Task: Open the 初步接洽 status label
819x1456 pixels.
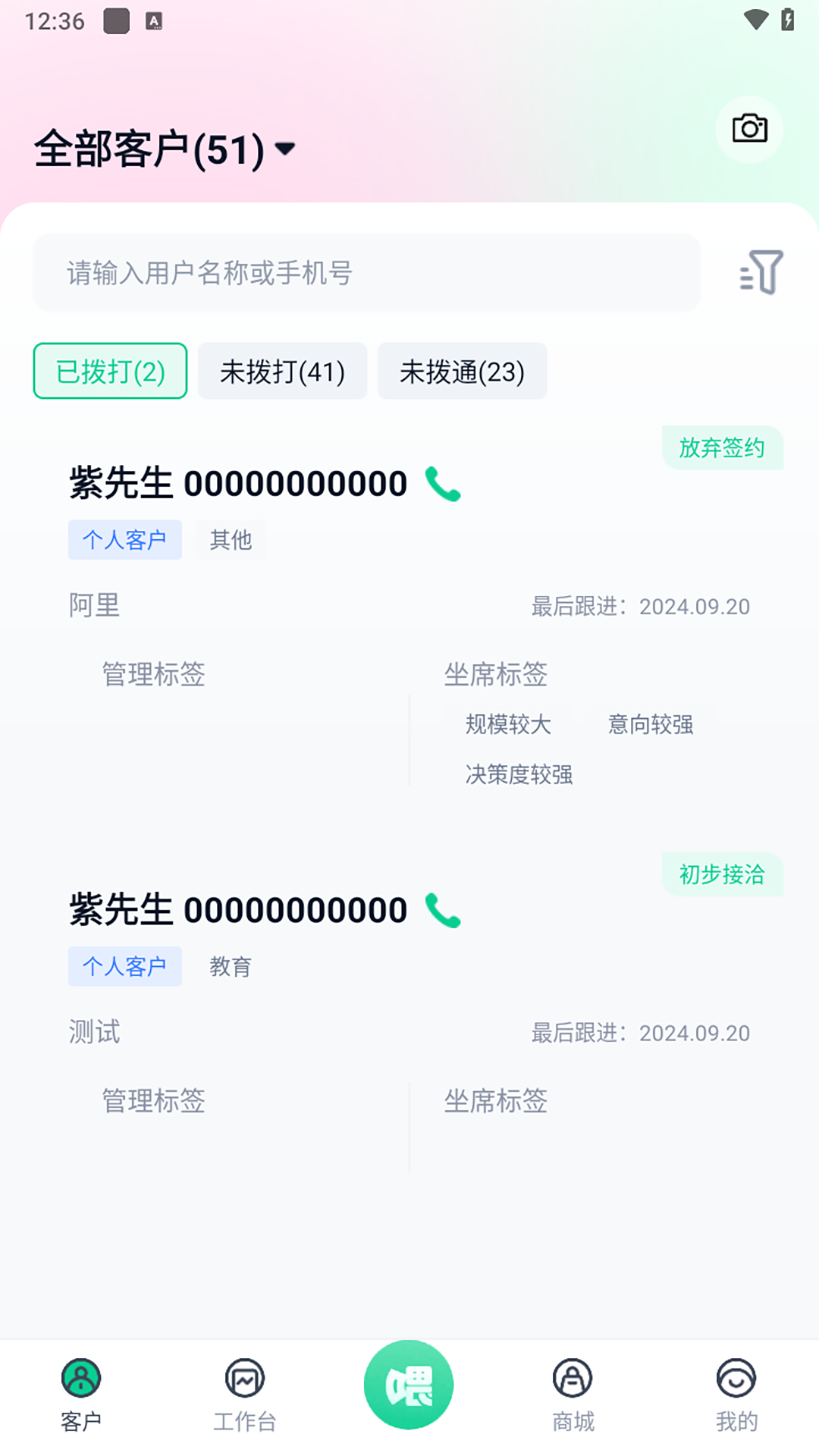Action: click(x=722, y=874)
